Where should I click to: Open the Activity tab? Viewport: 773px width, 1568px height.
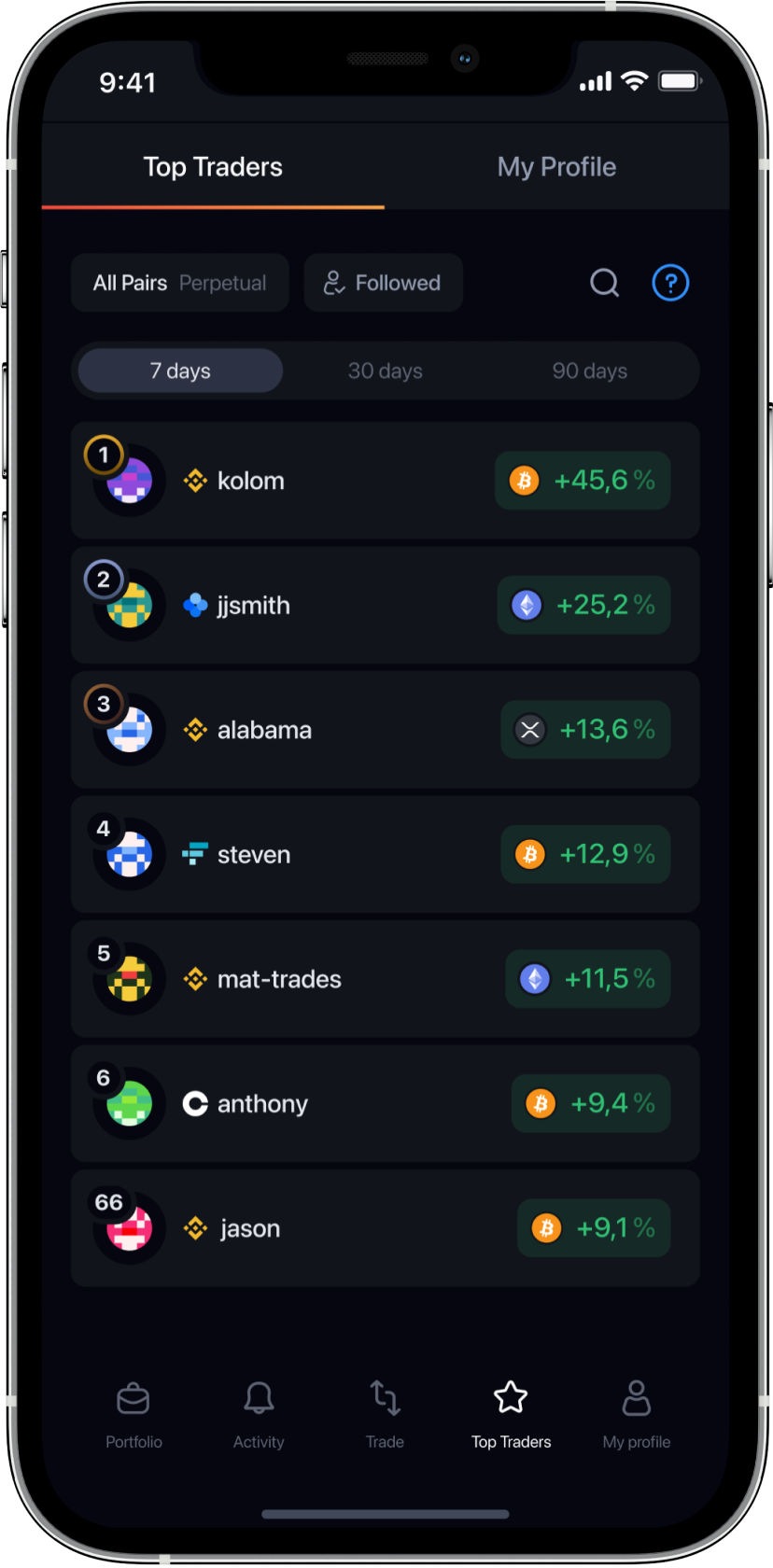coord(259,1414)
